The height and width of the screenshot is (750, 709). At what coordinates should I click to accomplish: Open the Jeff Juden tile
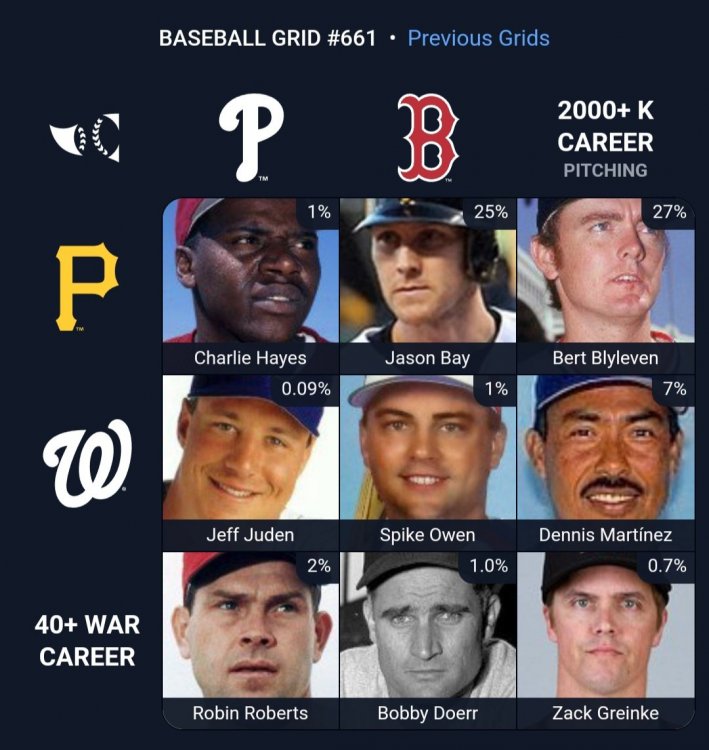pos(251,462)
